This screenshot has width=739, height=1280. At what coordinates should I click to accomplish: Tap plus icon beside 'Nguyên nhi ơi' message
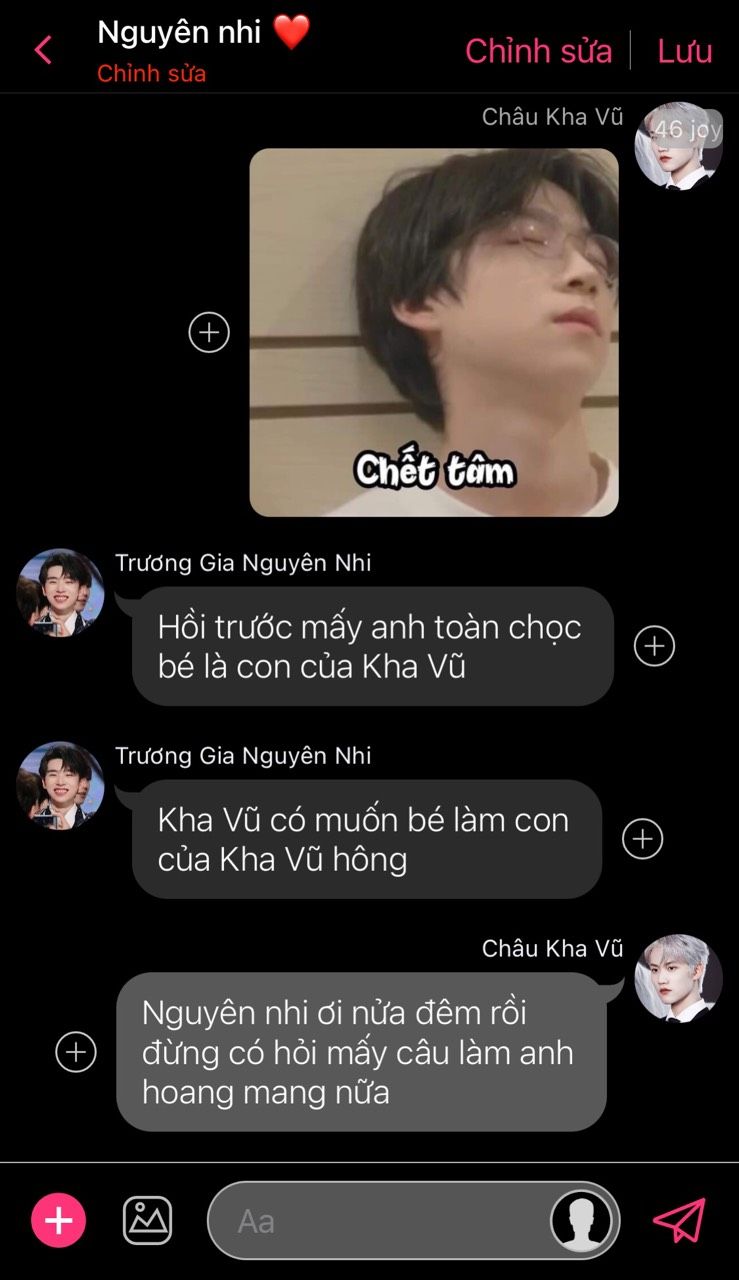76,1052
